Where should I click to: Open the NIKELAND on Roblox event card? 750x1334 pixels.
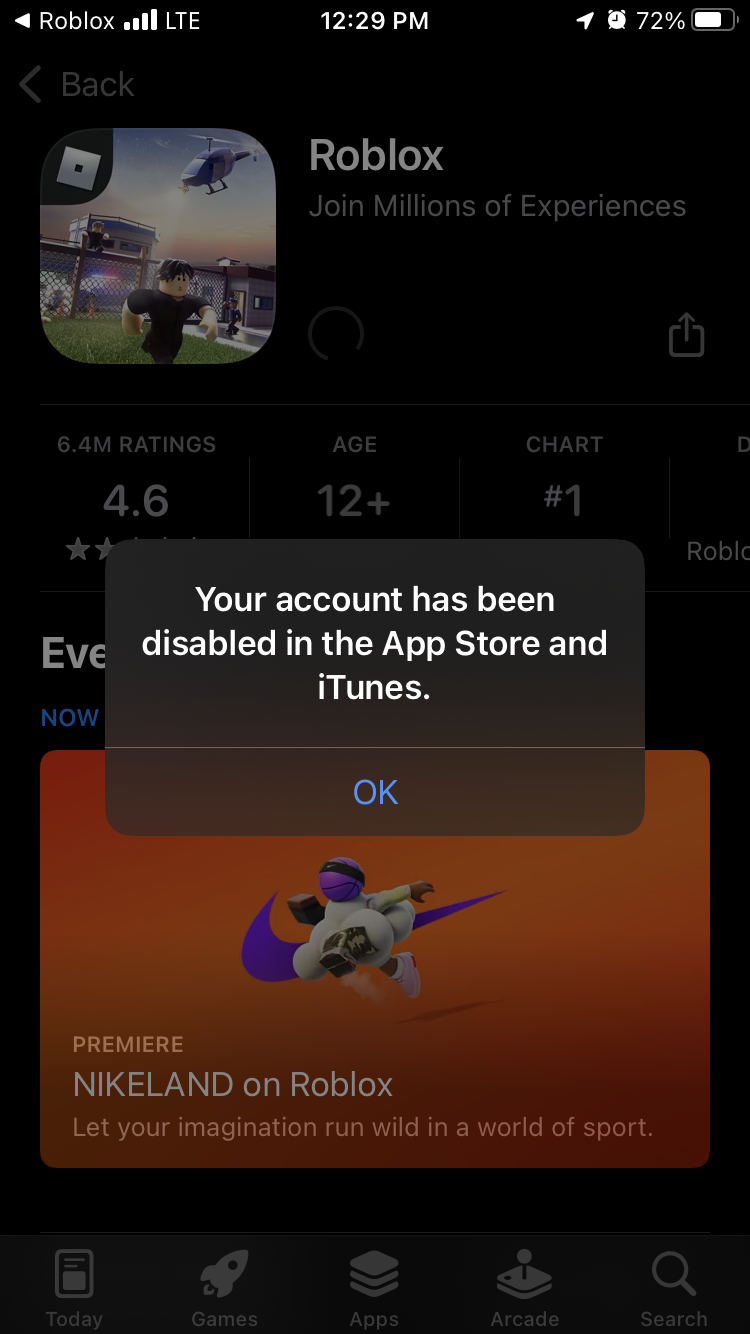tap(375, 1000)
